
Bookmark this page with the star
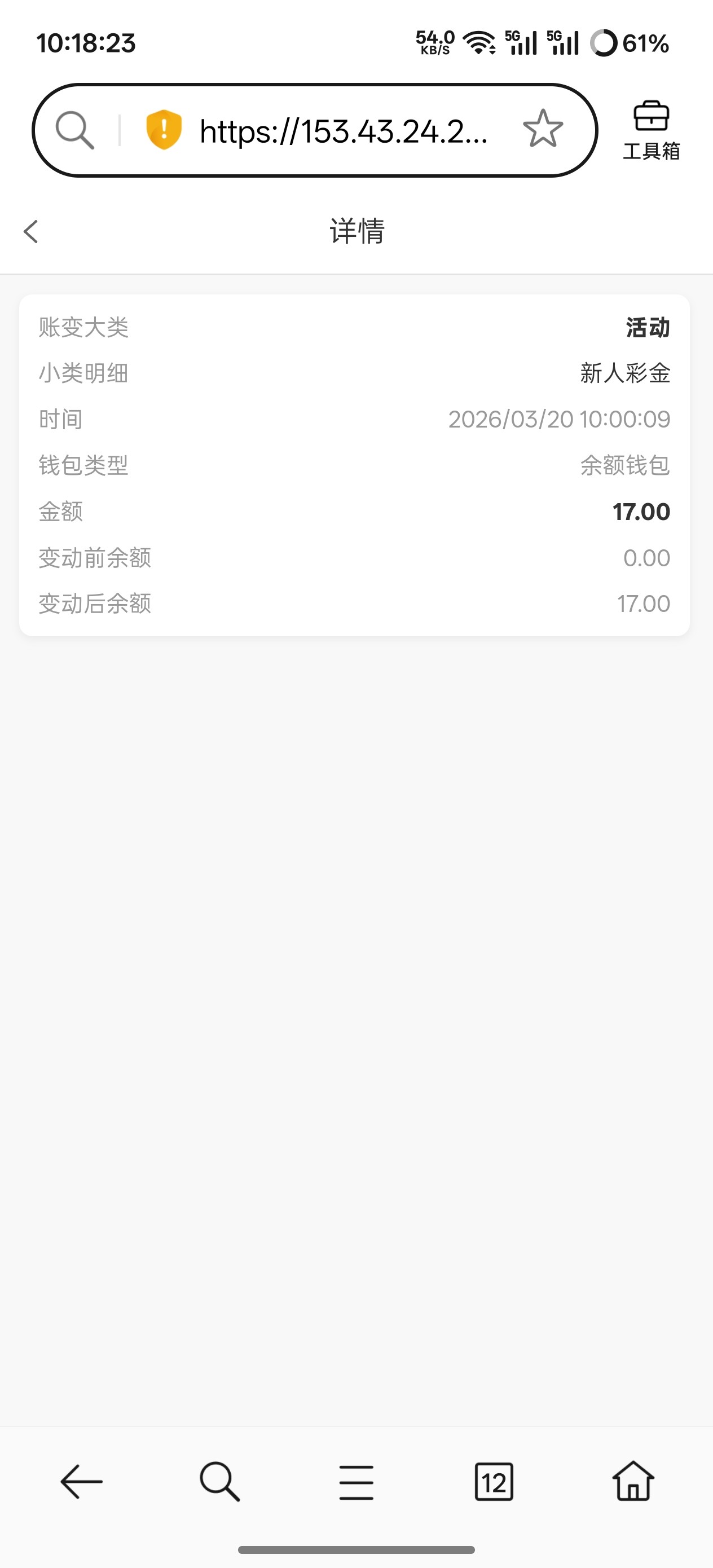point(543,129)
